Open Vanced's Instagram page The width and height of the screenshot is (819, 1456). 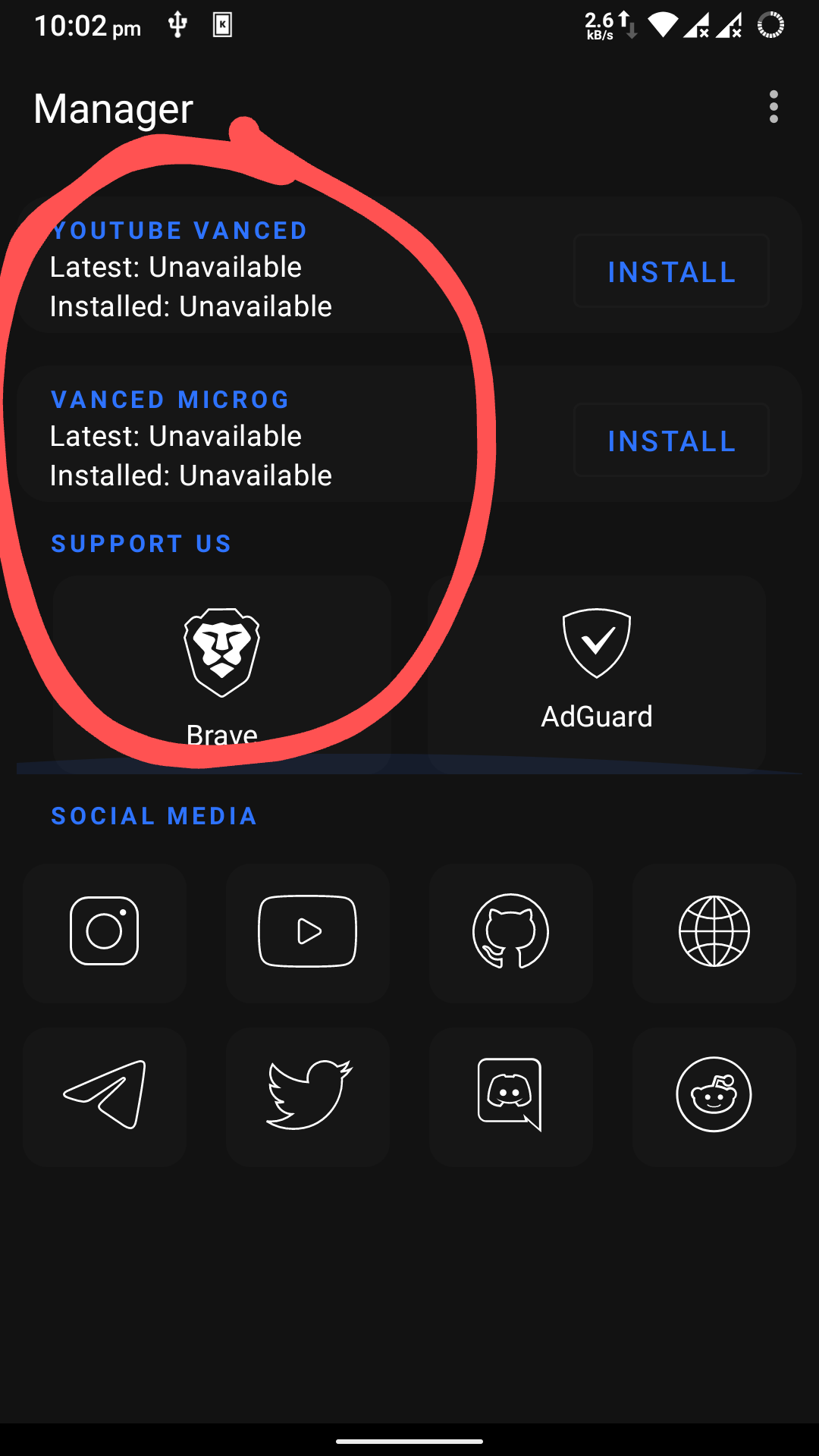(x=104, y=931)
